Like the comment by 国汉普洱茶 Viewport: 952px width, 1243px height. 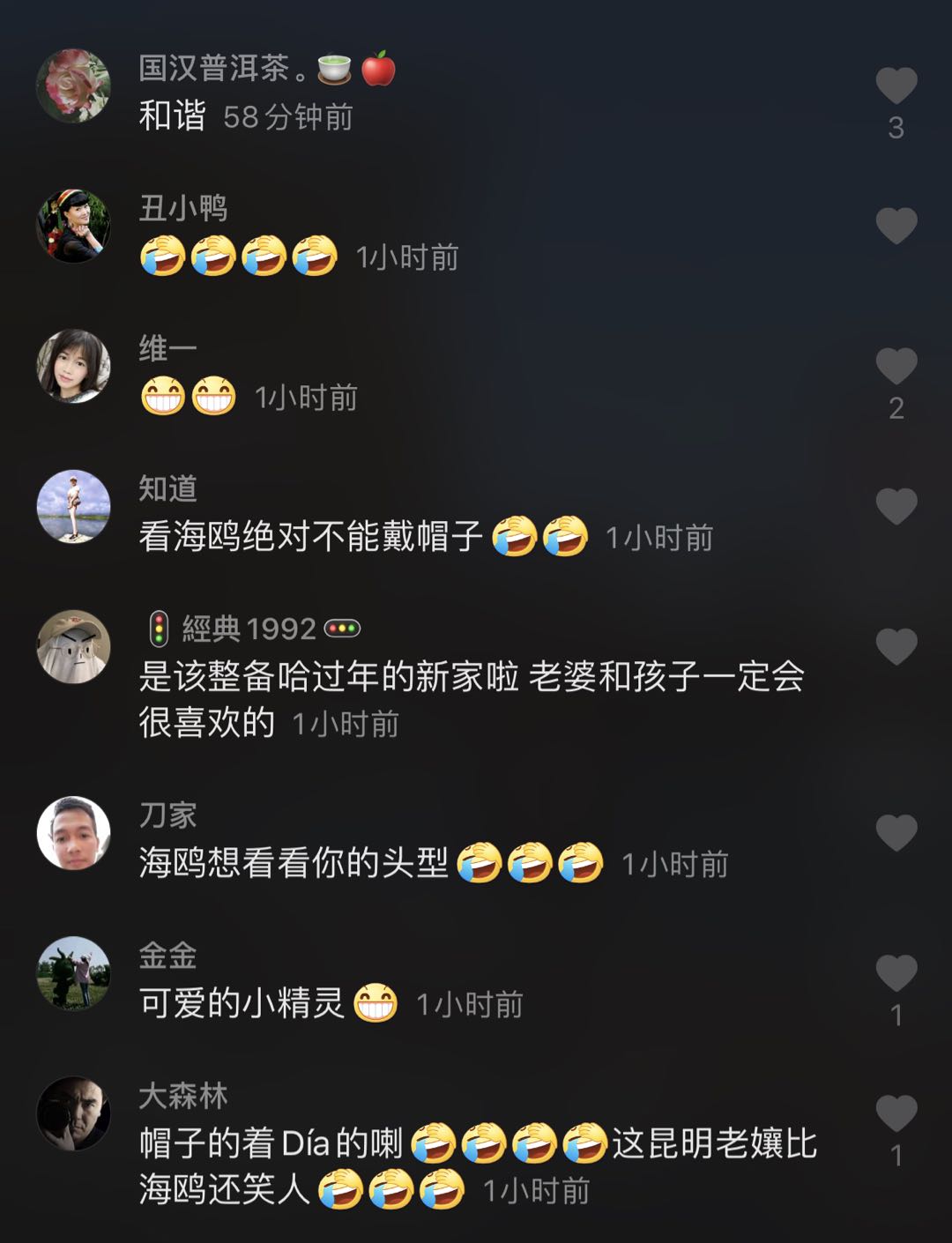(x=896, y=86)
